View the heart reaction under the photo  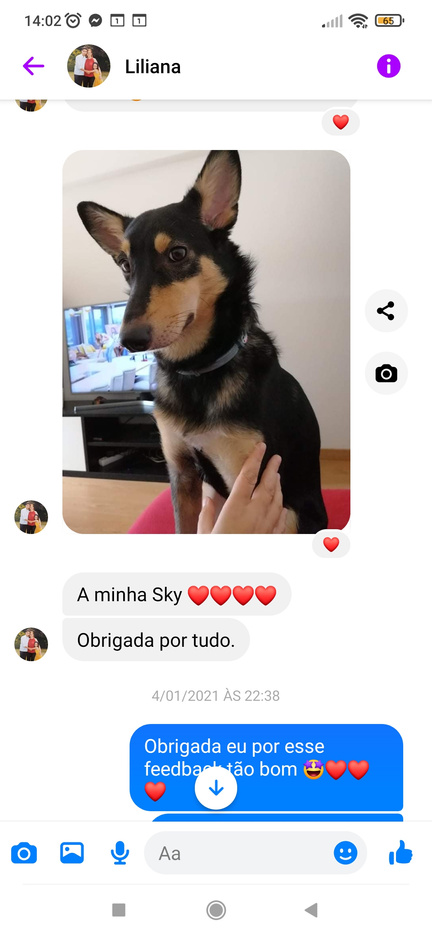331,544
